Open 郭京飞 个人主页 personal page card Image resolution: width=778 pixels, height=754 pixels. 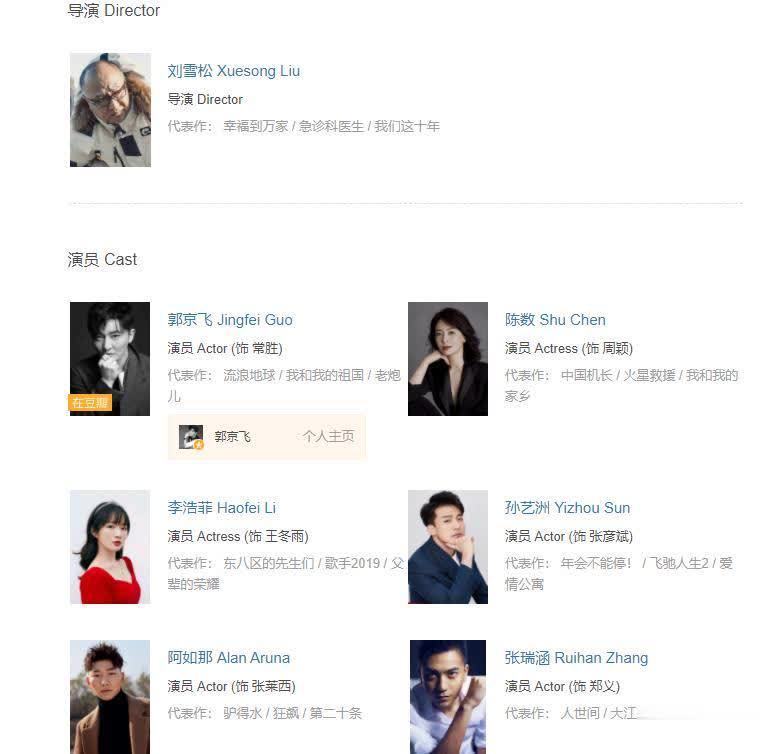pos(267,437)
